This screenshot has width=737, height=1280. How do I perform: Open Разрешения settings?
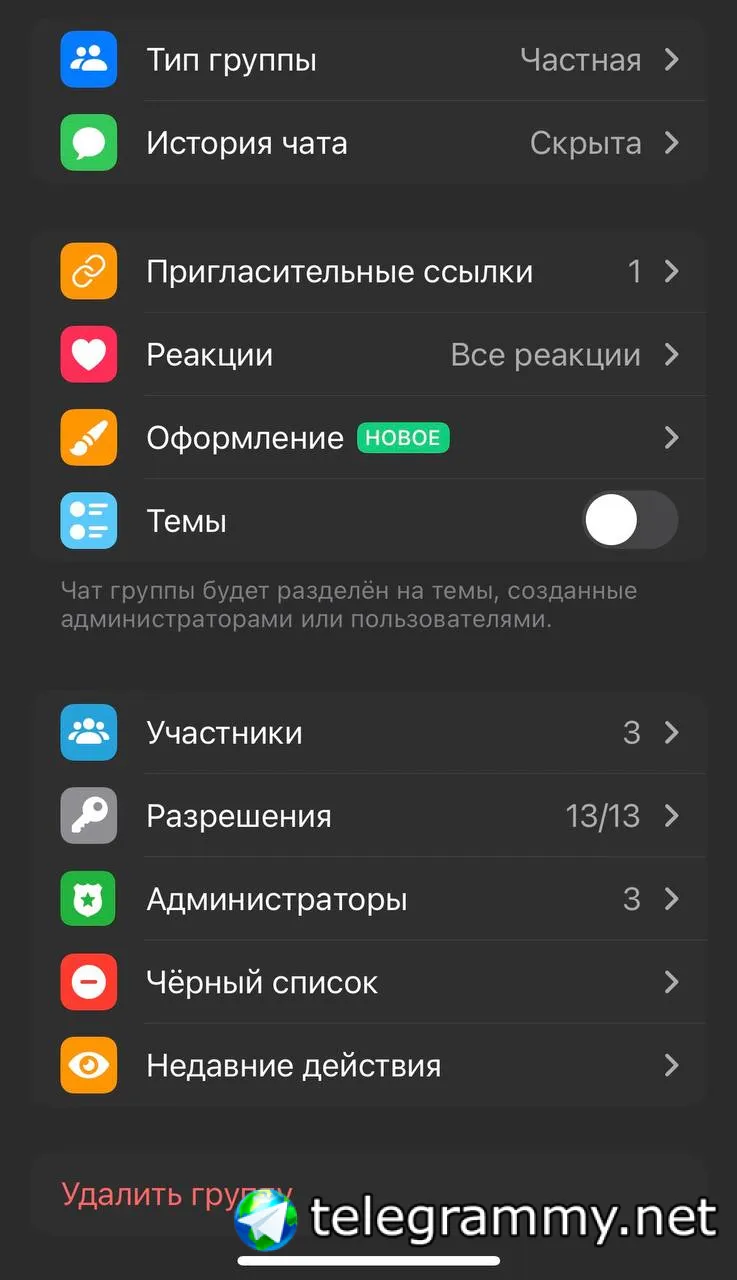pos(368,816)
